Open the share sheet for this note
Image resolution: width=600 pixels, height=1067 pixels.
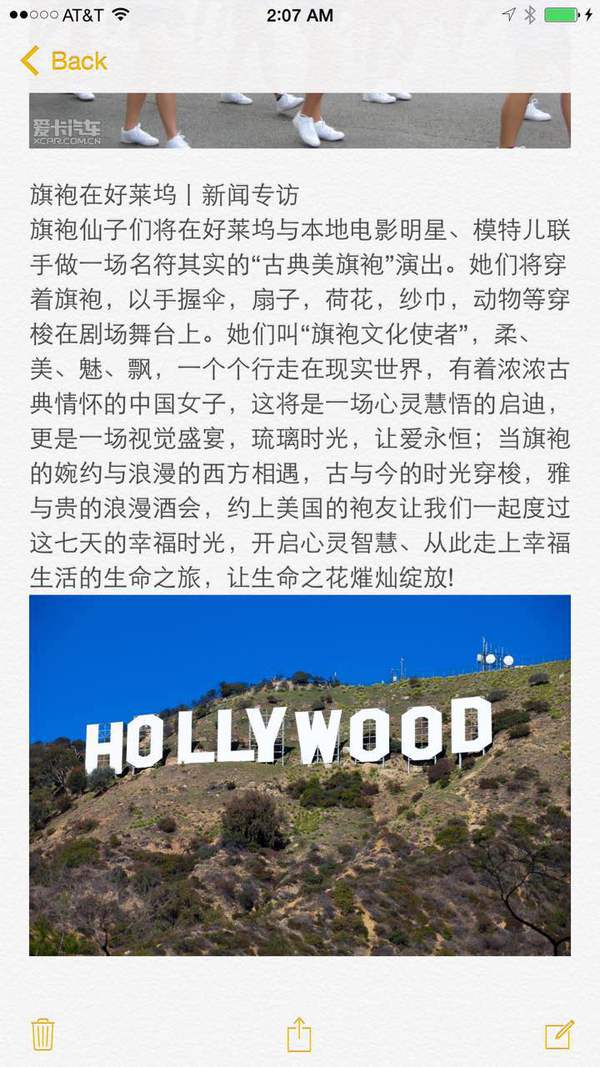pyautogui.click(x=299, y=1033)
